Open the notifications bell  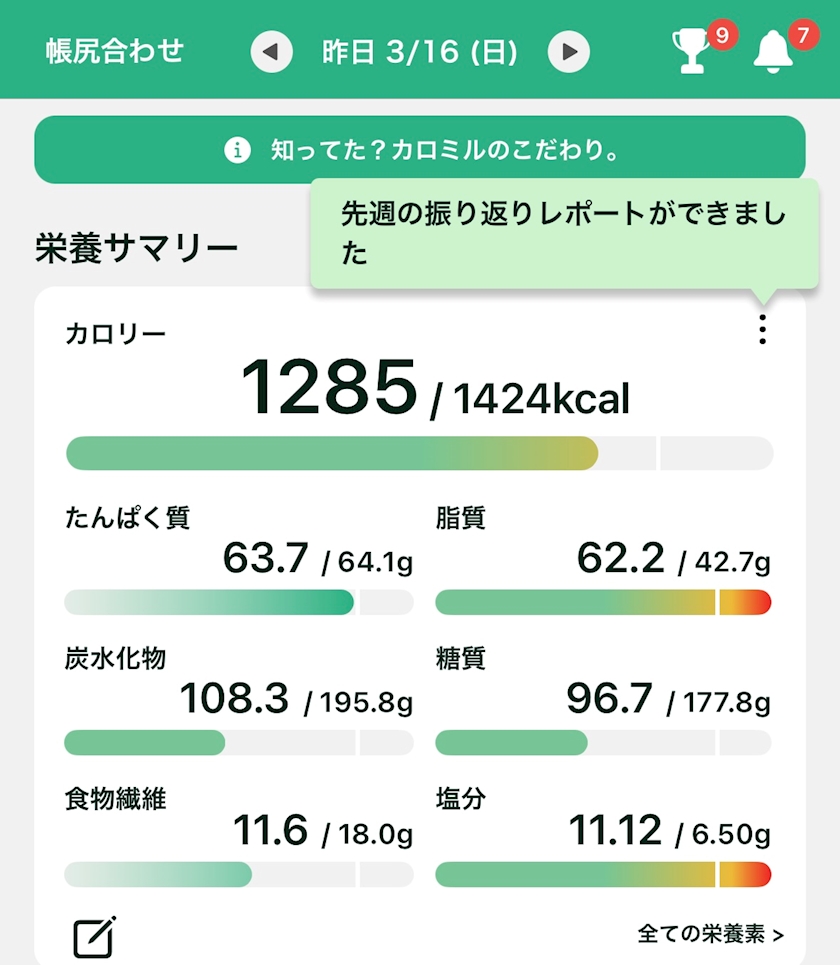(772, 52)
